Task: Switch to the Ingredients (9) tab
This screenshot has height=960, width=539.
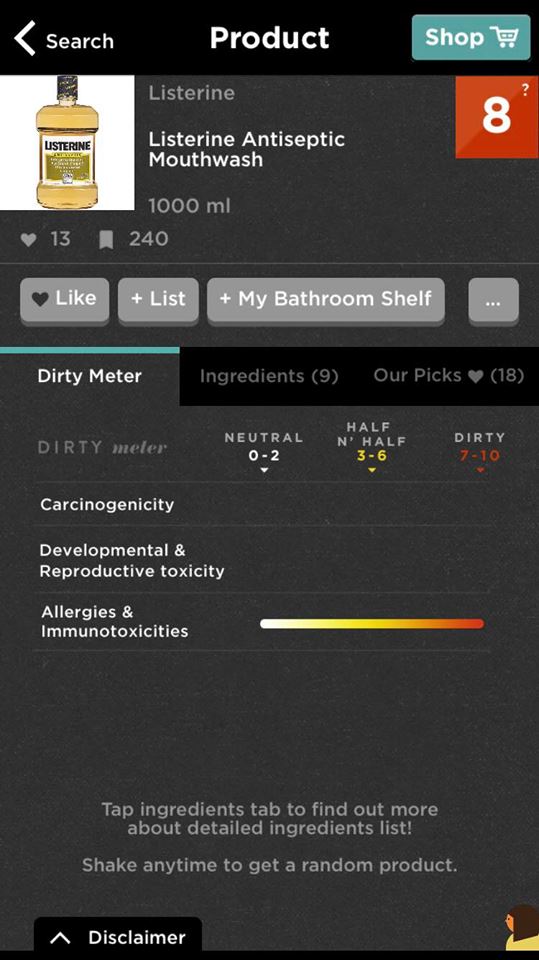Action: pyautogui.click(x=269, y=376)
